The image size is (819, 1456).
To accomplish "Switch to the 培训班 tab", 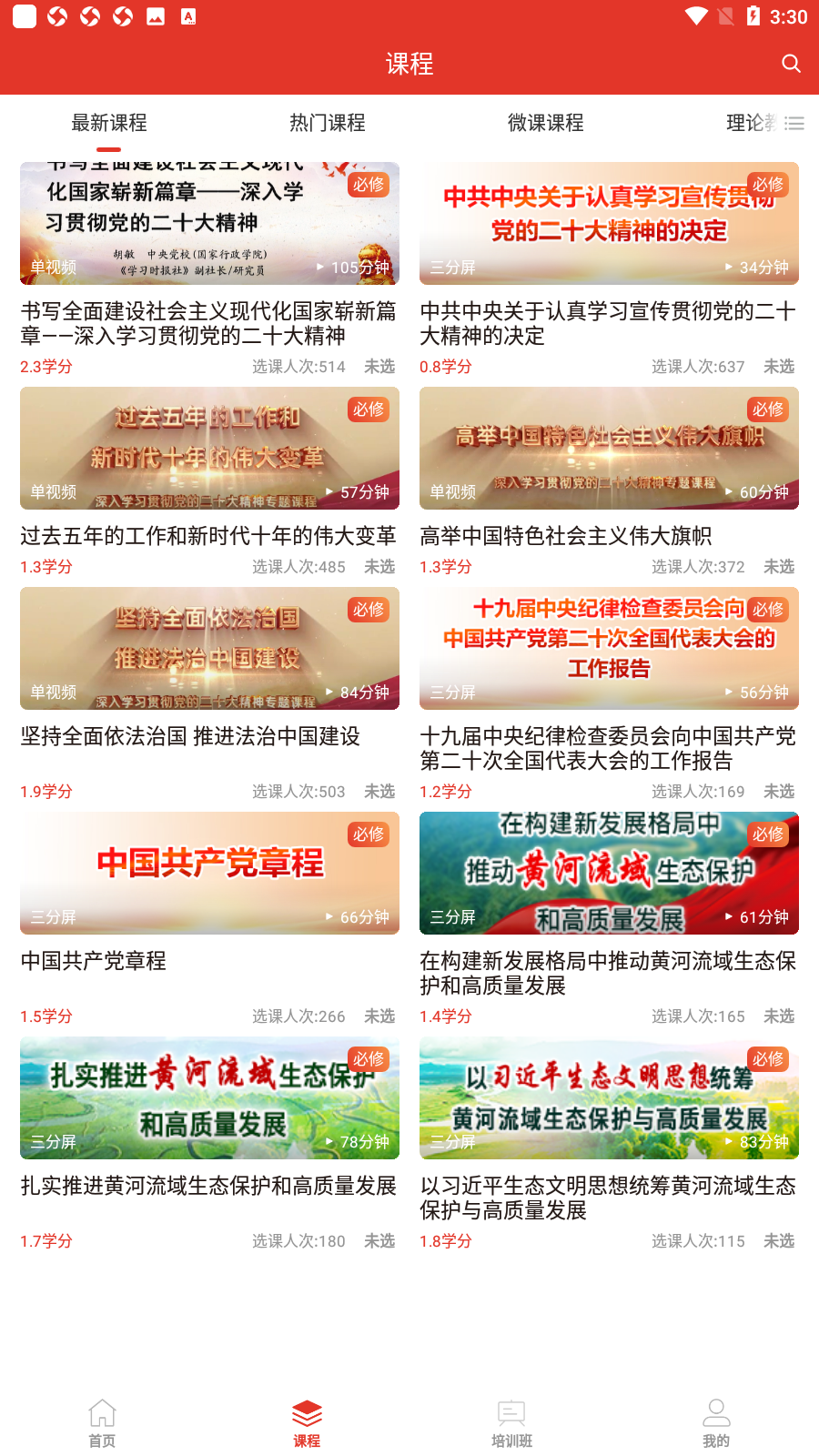I will tap(511, 1423).
